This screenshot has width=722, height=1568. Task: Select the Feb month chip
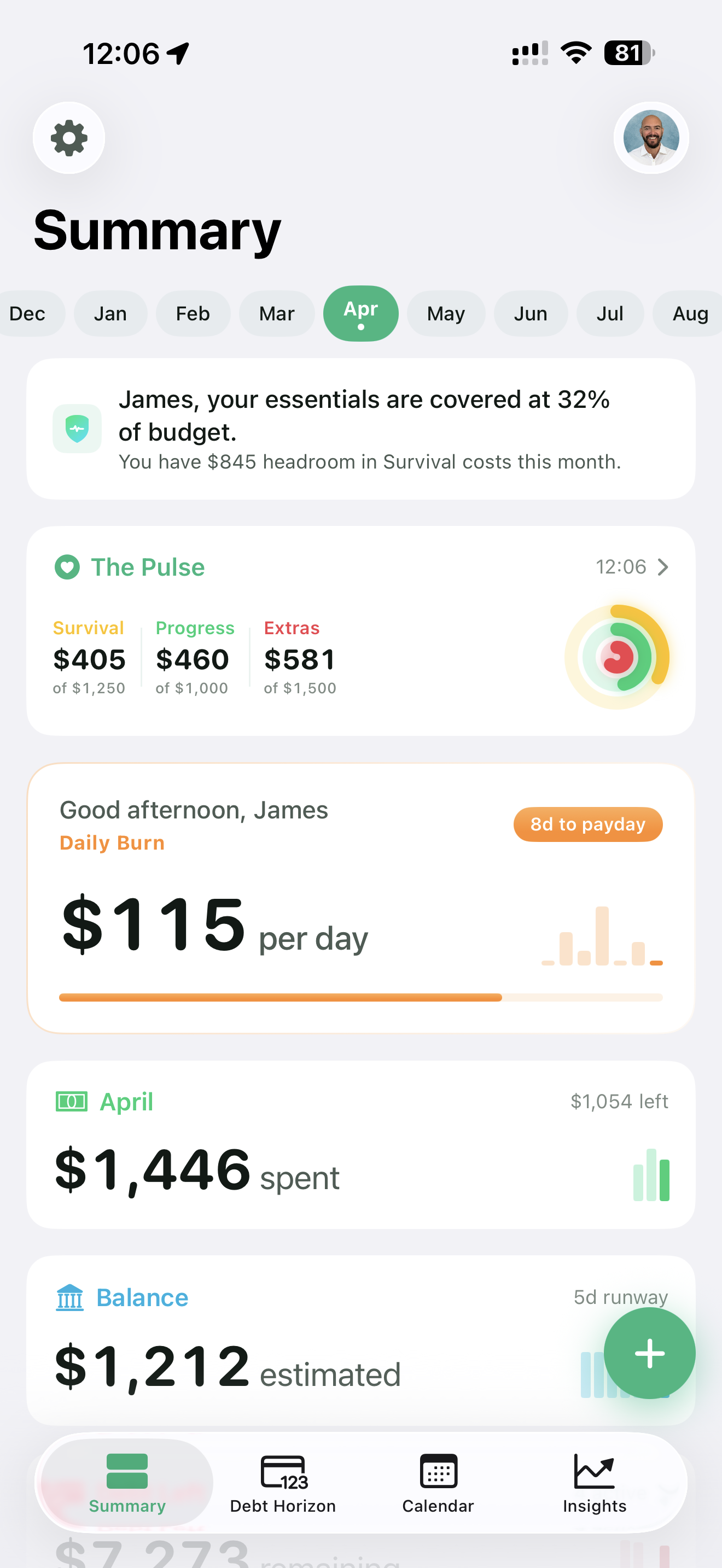(193, 313)
